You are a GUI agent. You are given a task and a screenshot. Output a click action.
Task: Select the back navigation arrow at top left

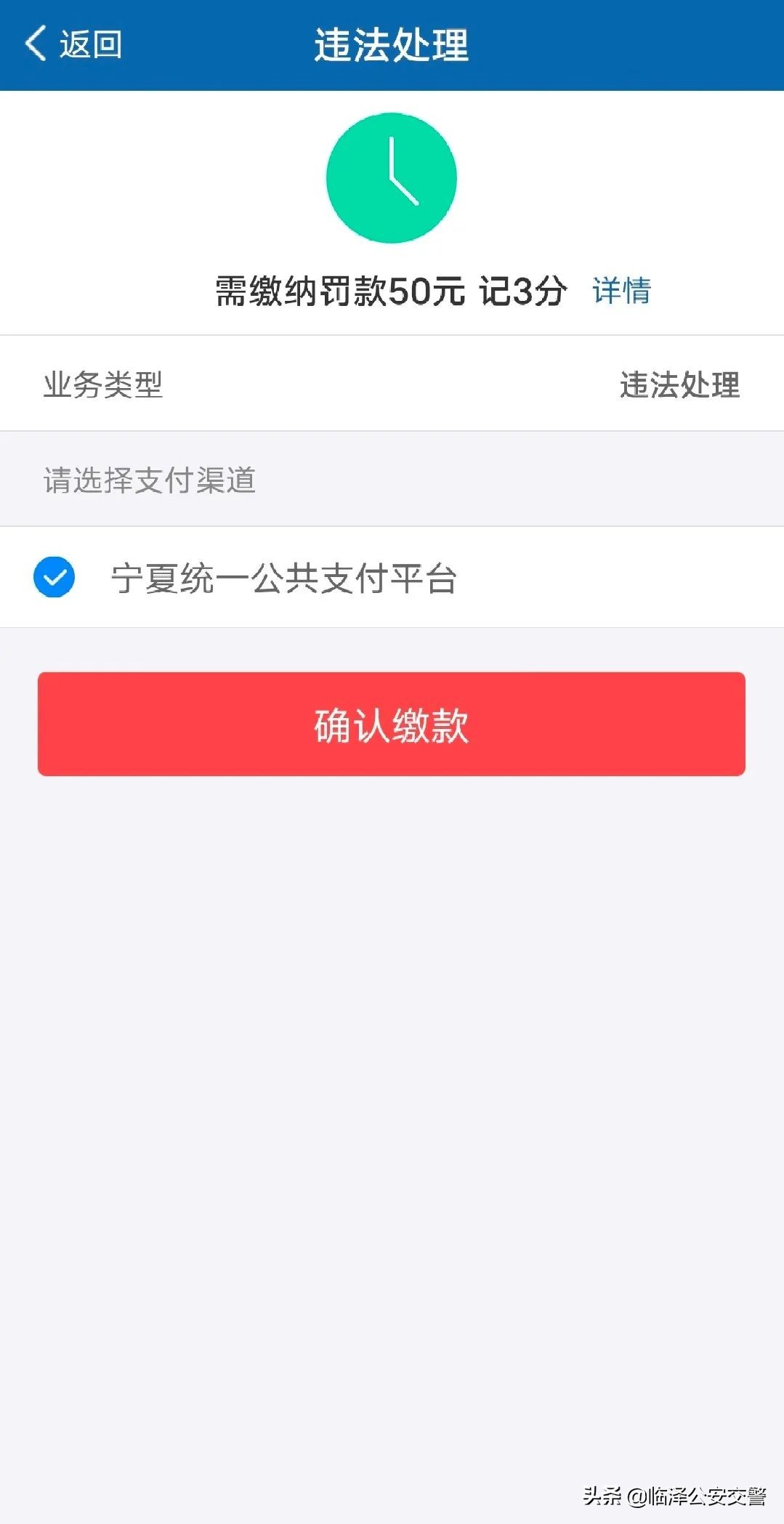click(34, 44)
